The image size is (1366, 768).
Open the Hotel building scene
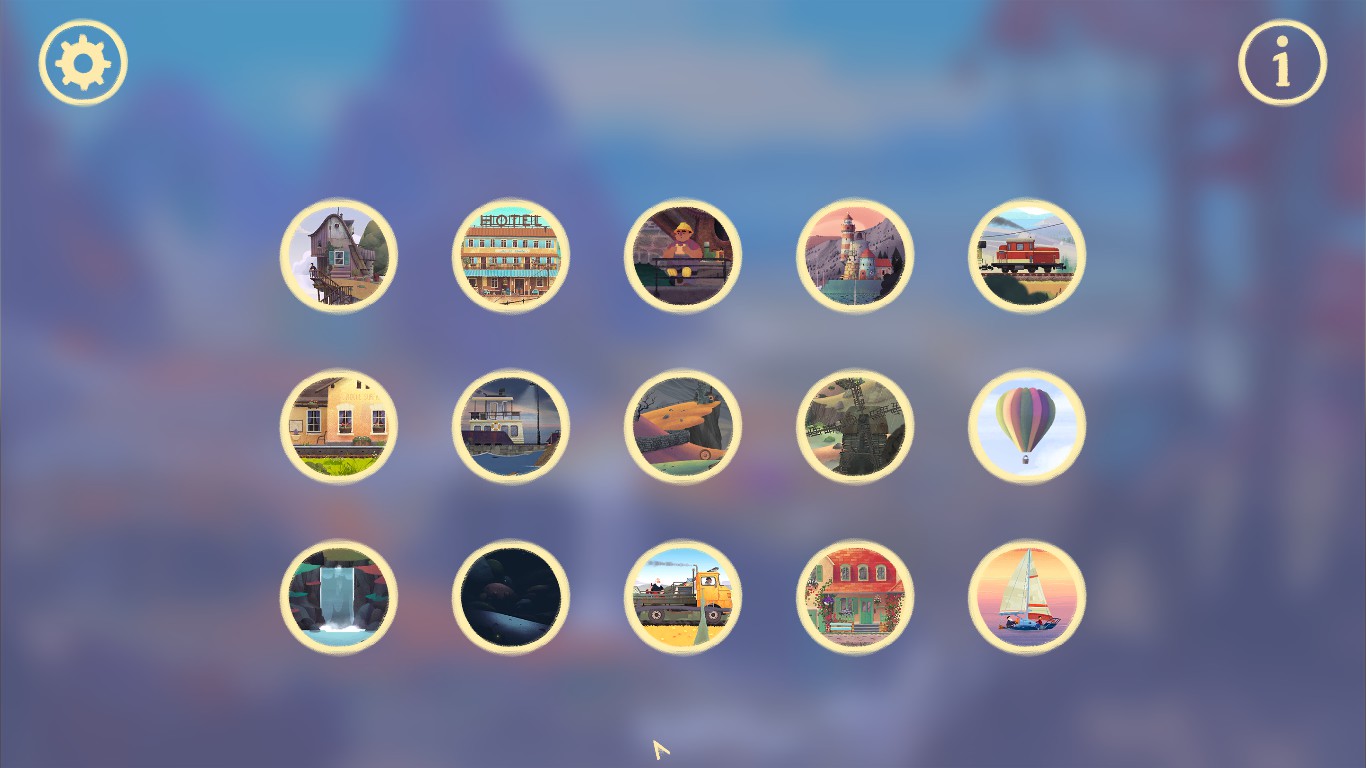pyautogui.click(x=511, y=256)
